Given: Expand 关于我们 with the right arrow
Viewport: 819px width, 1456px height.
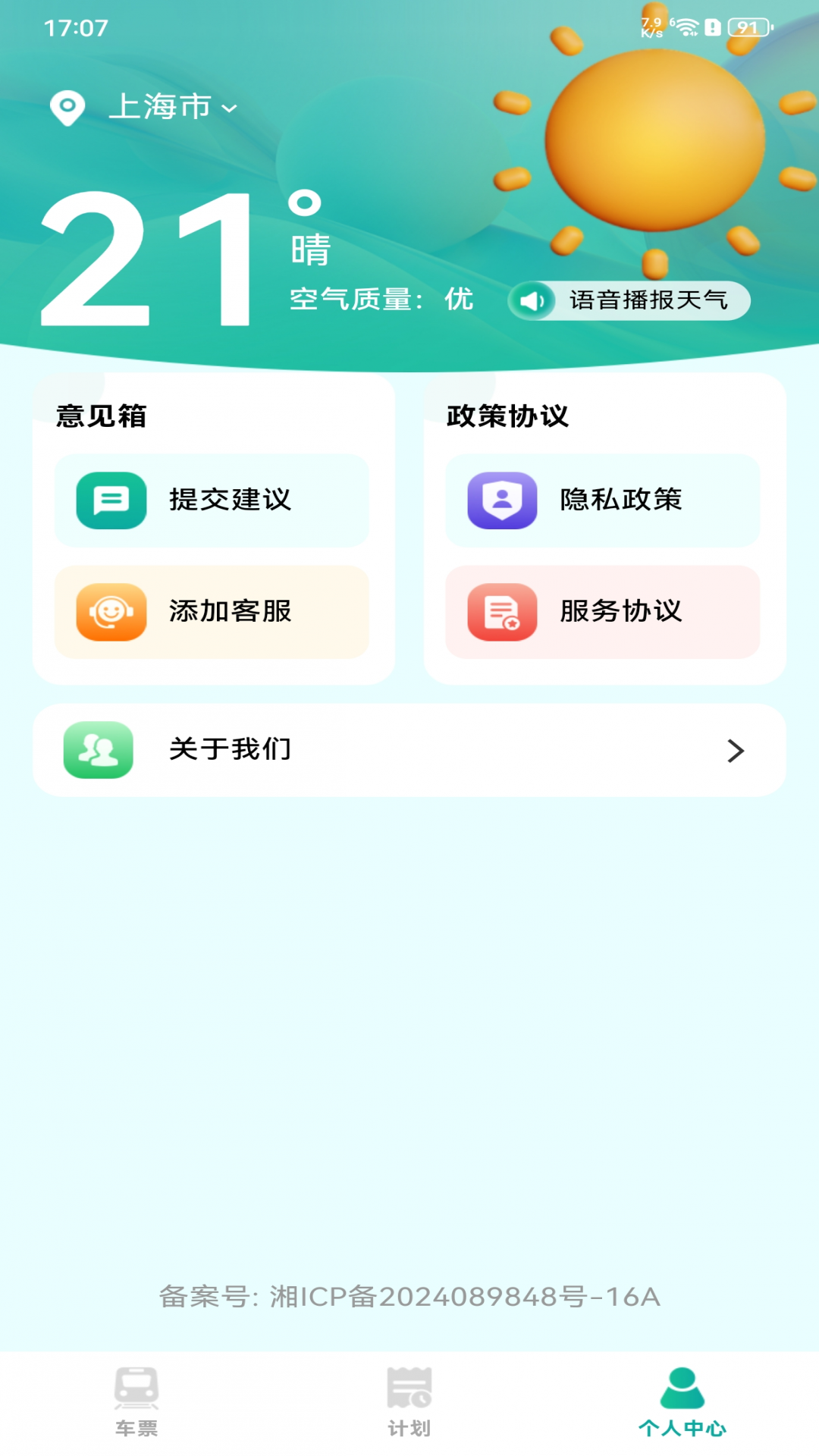Looking at the screenshot, I should pos(733,751).
